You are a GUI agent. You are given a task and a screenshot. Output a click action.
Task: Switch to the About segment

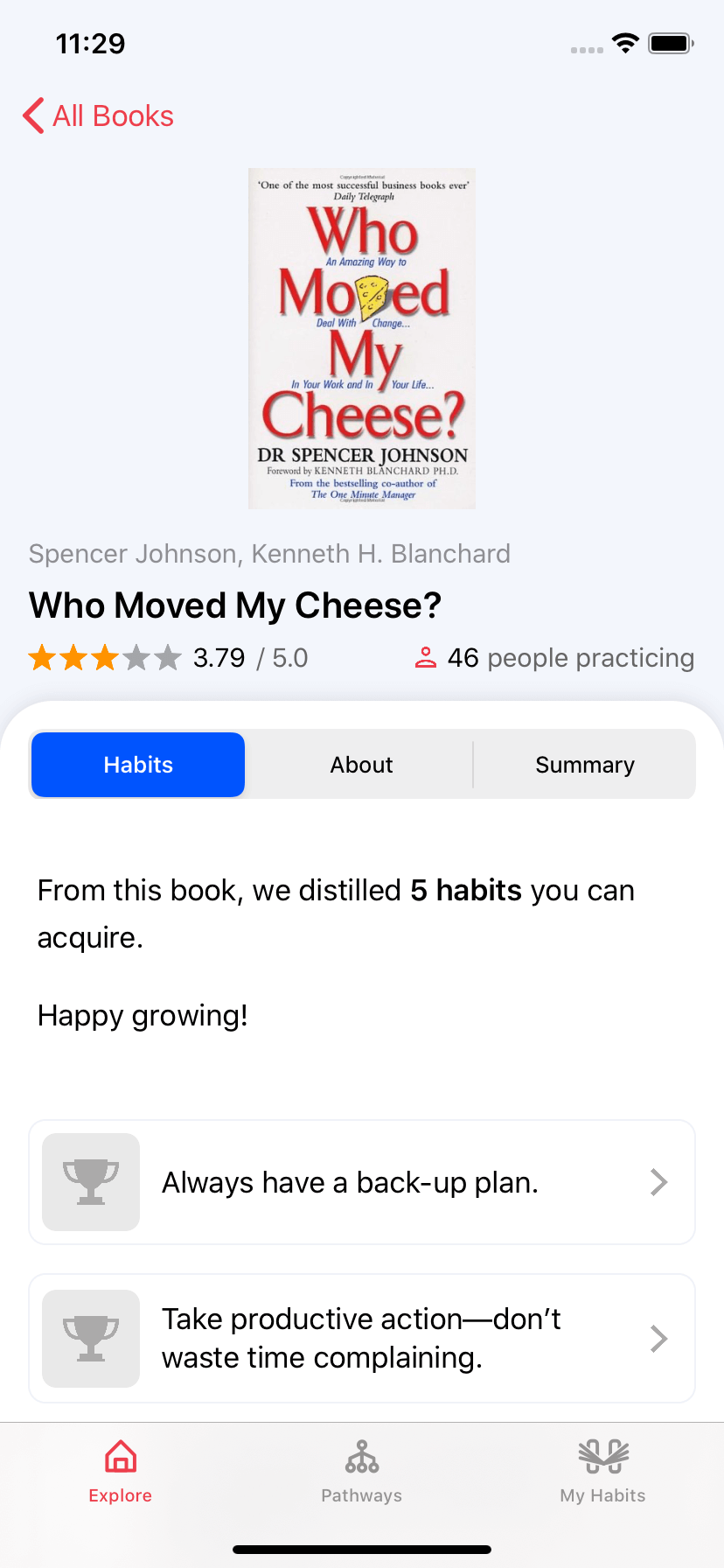tap(361, 765)
